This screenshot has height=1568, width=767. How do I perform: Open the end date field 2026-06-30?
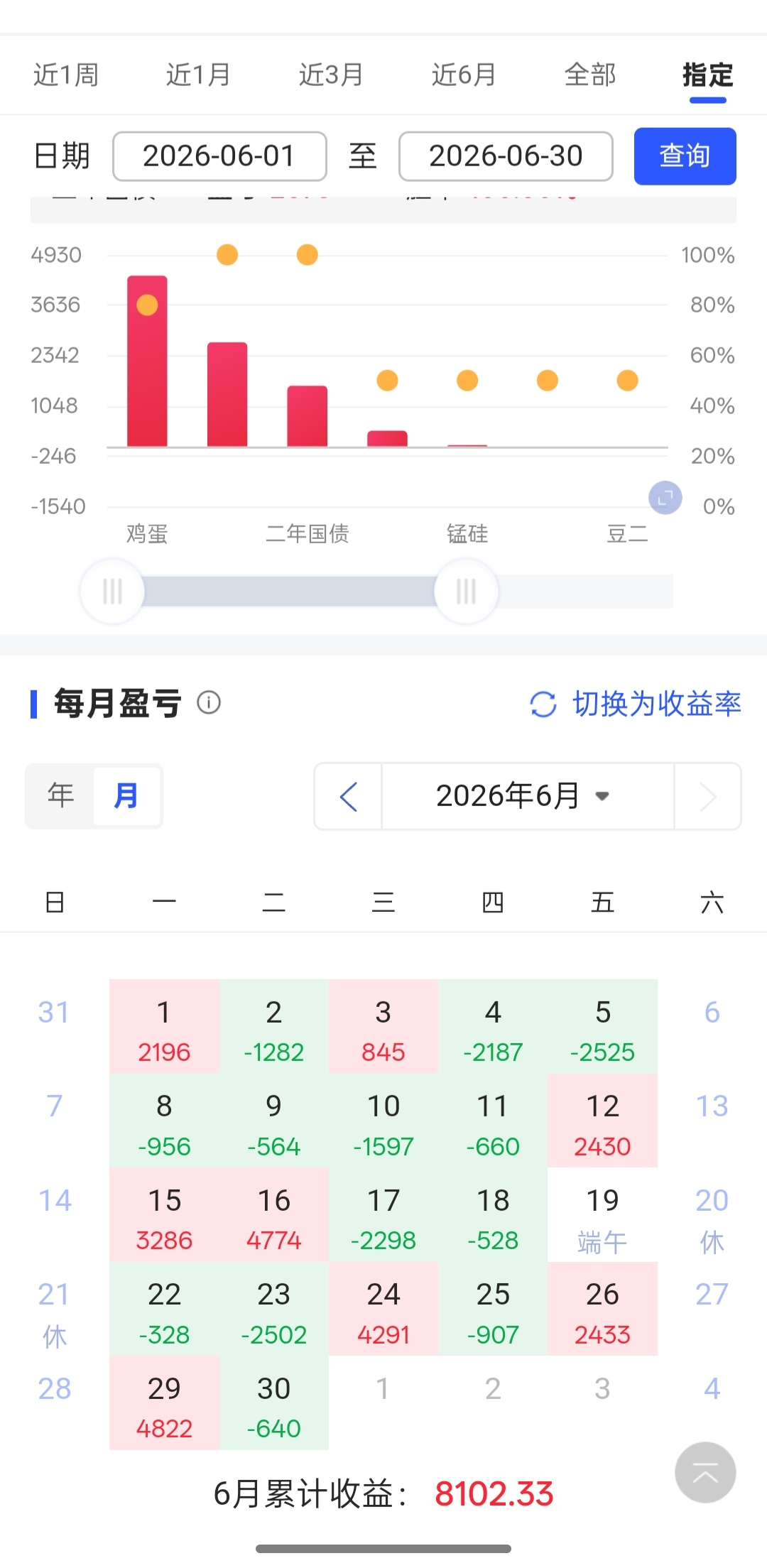506,156
